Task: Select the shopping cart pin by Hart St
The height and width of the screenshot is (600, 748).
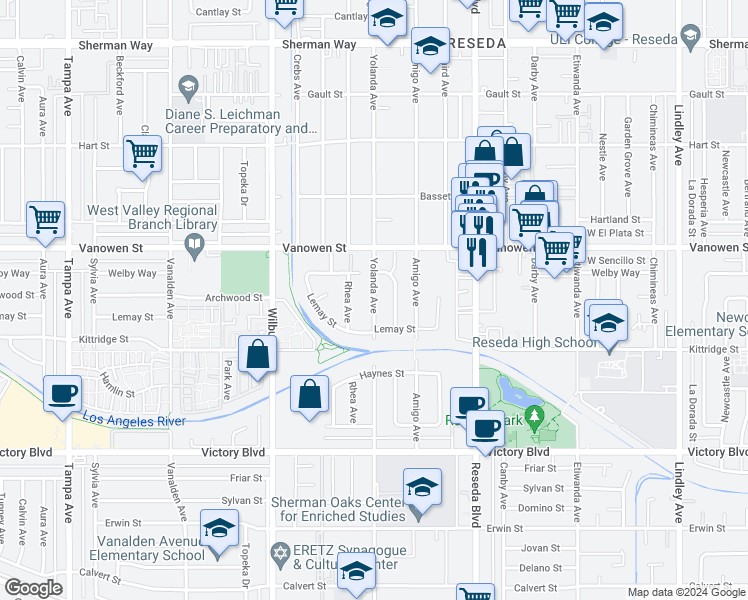Action: [142, 154]
